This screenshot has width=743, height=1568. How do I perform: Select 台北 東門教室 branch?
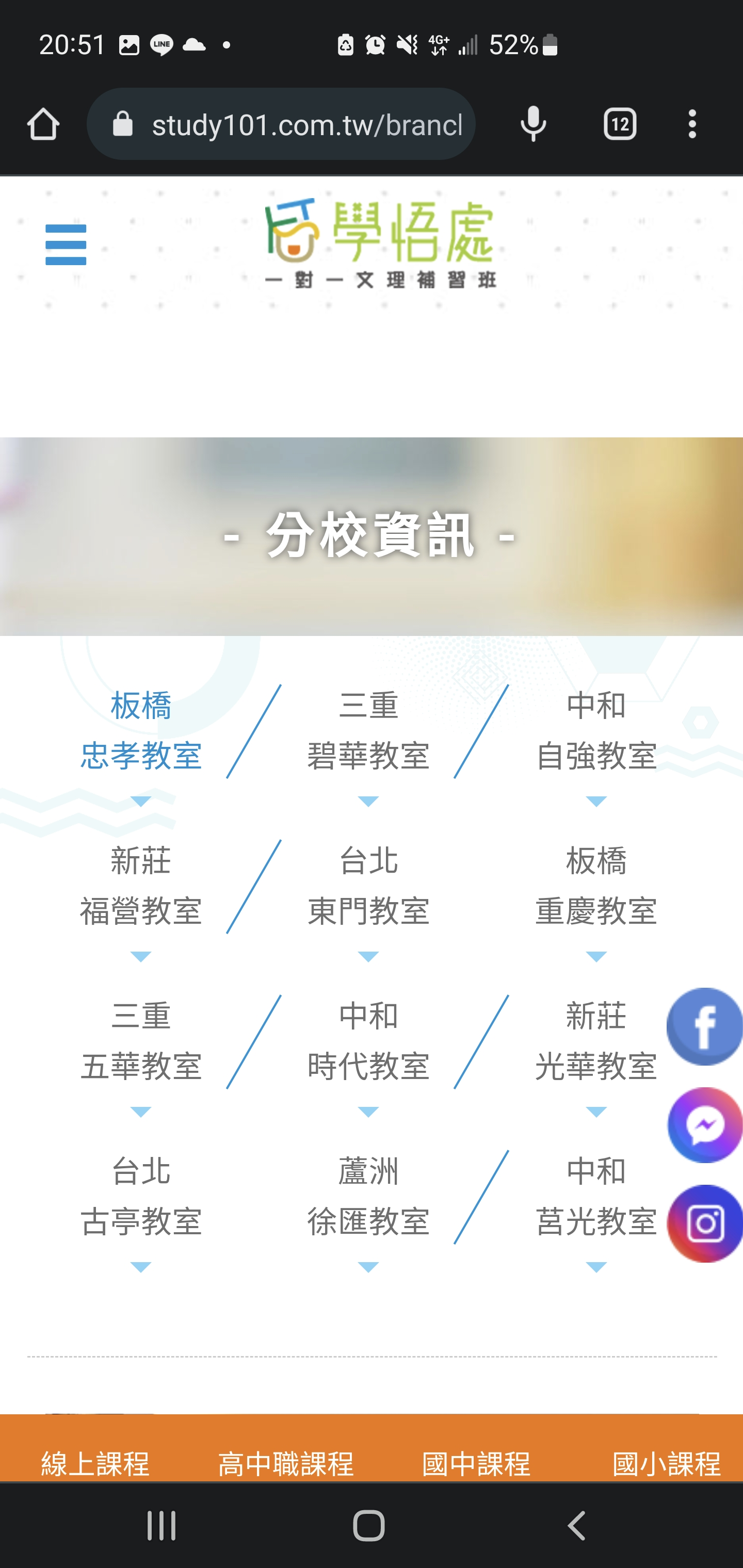(x=368, y=886)
